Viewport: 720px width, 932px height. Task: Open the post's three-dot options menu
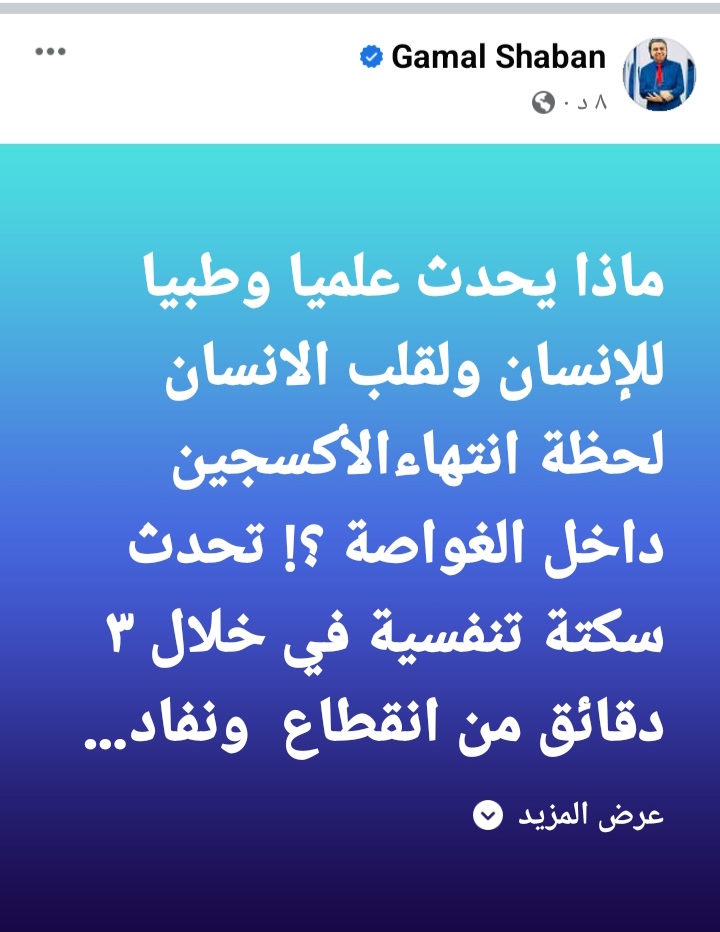tap(49, 52)
